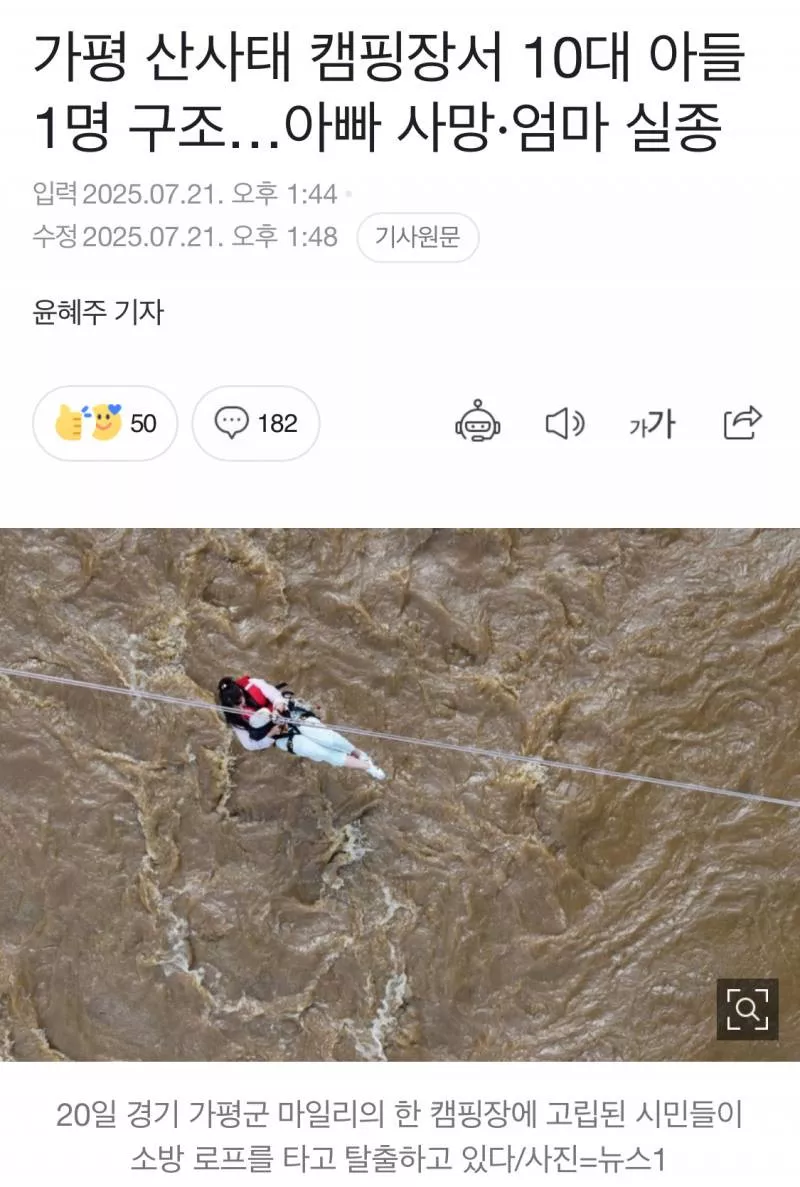This screenshot has width=800, height=1187.
Task: Share this article
Action: [x=743, y=423]
